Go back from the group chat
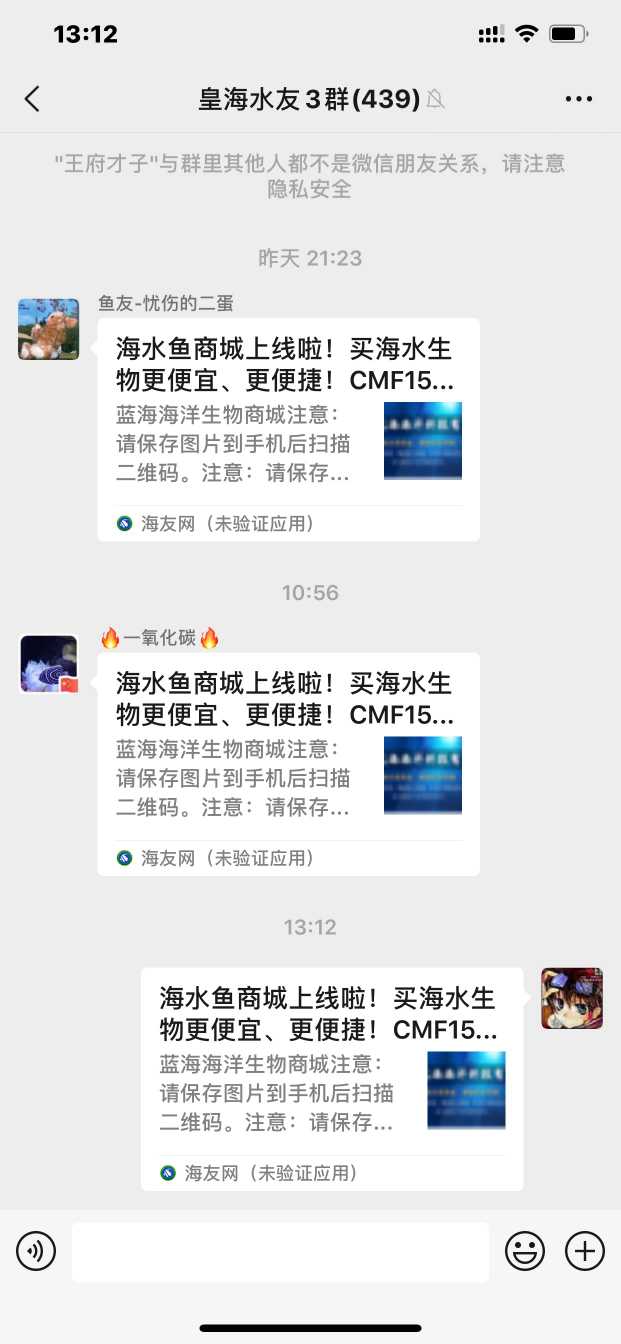This screenshot has height=1344, width=621. pyautogui.click(x=33, y=98)
